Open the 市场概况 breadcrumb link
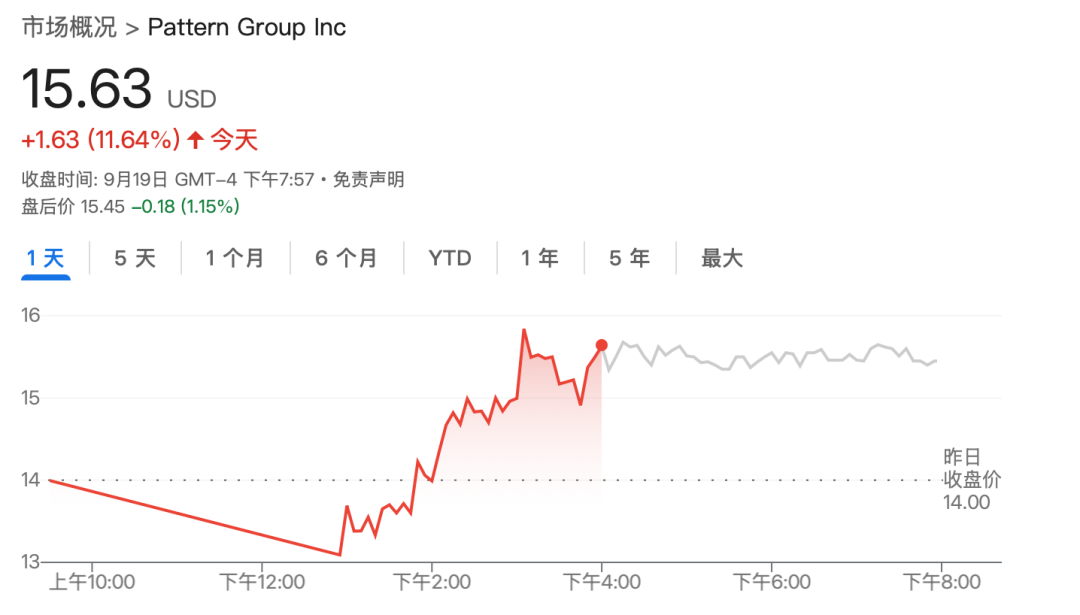 [69, 27]
